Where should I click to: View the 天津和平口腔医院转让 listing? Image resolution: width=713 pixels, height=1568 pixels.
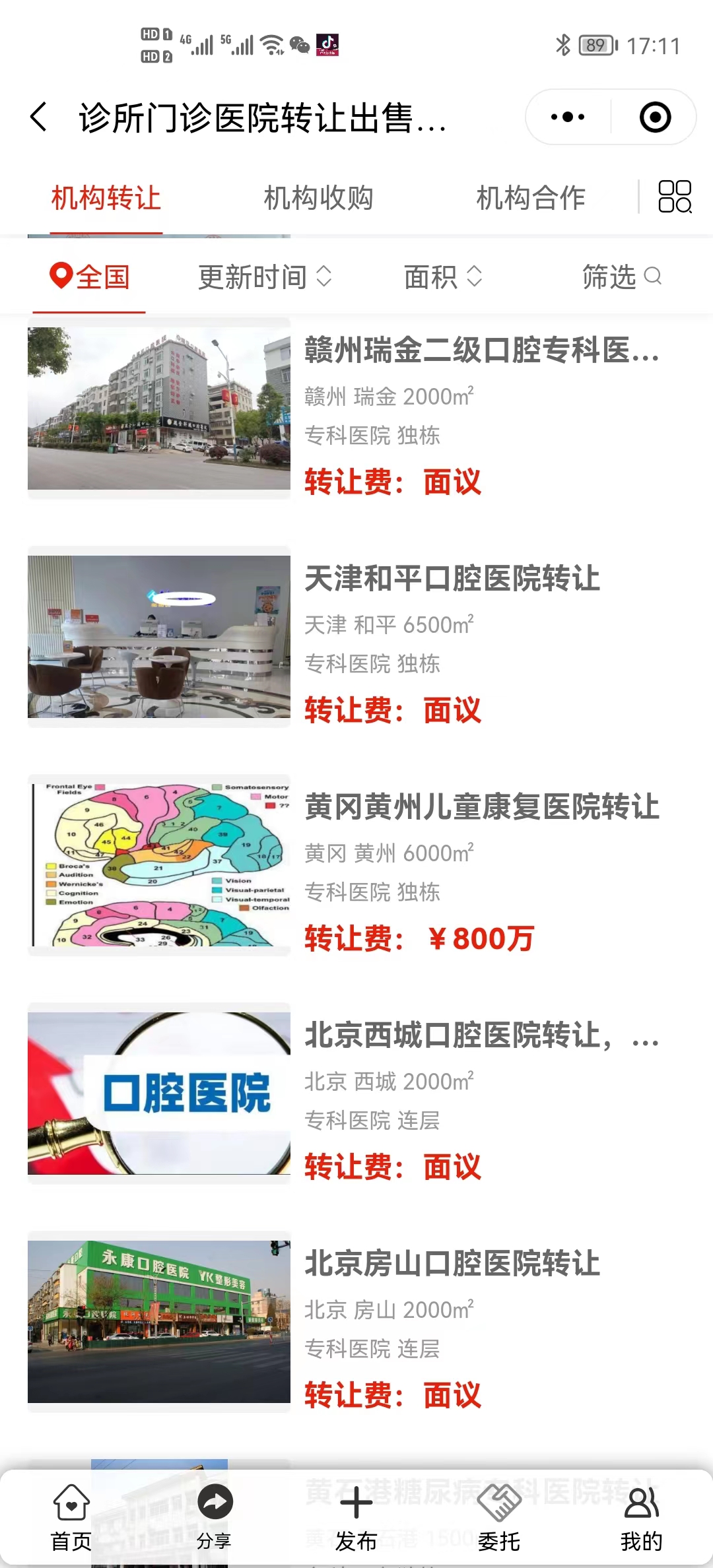point(452,578)
